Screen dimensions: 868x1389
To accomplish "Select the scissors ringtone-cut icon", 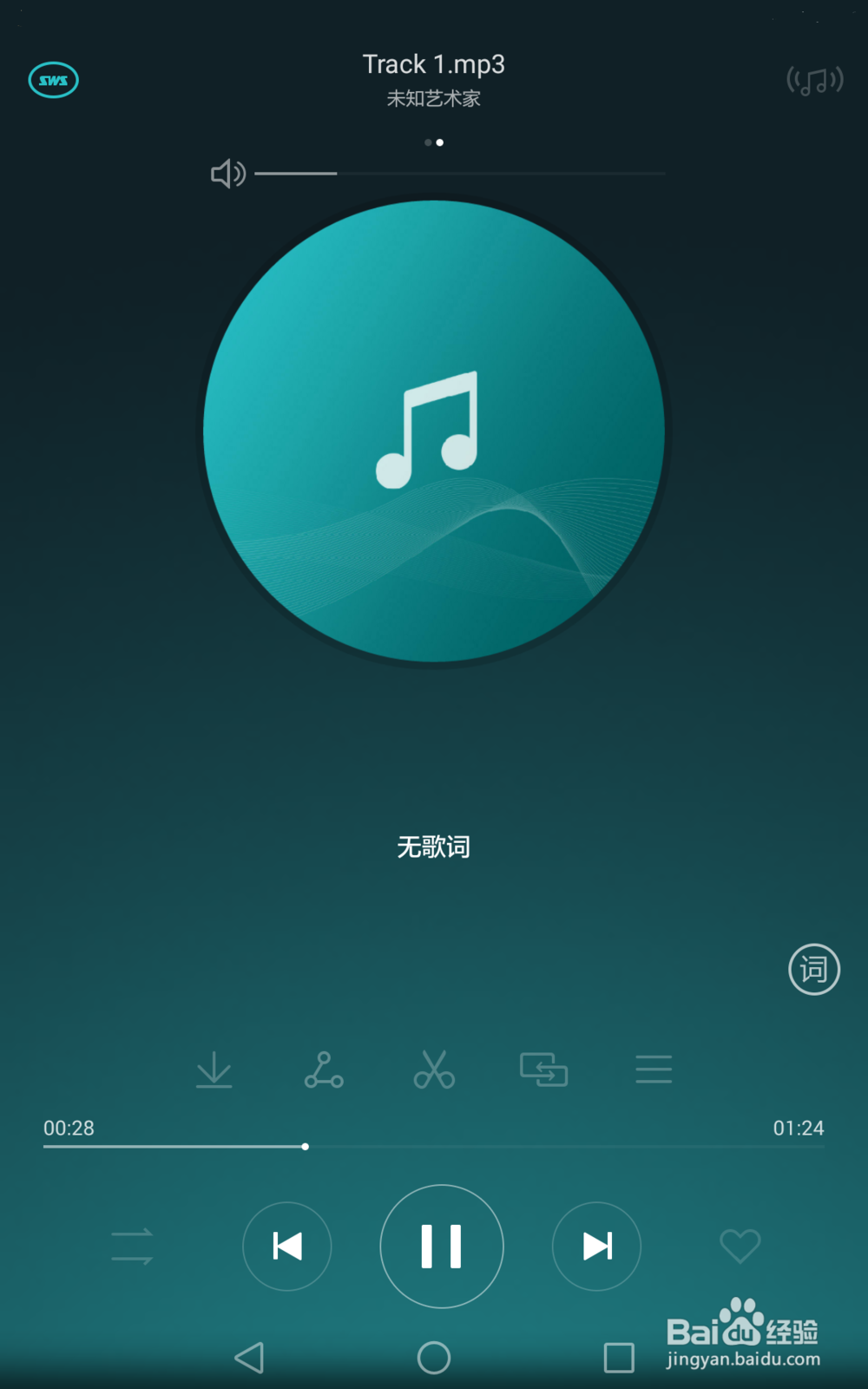I will [x=434, y=1070].
